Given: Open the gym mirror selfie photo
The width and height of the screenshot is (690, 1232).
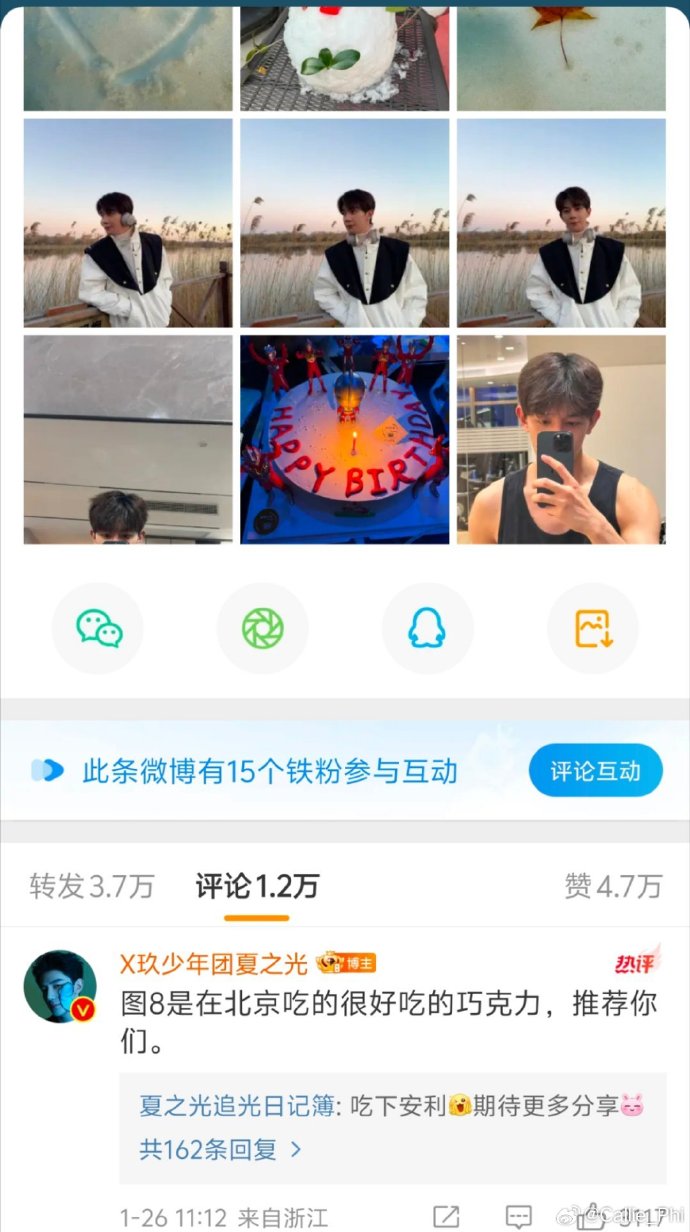Looking at the screenshot, I should (x=561, y=440).
